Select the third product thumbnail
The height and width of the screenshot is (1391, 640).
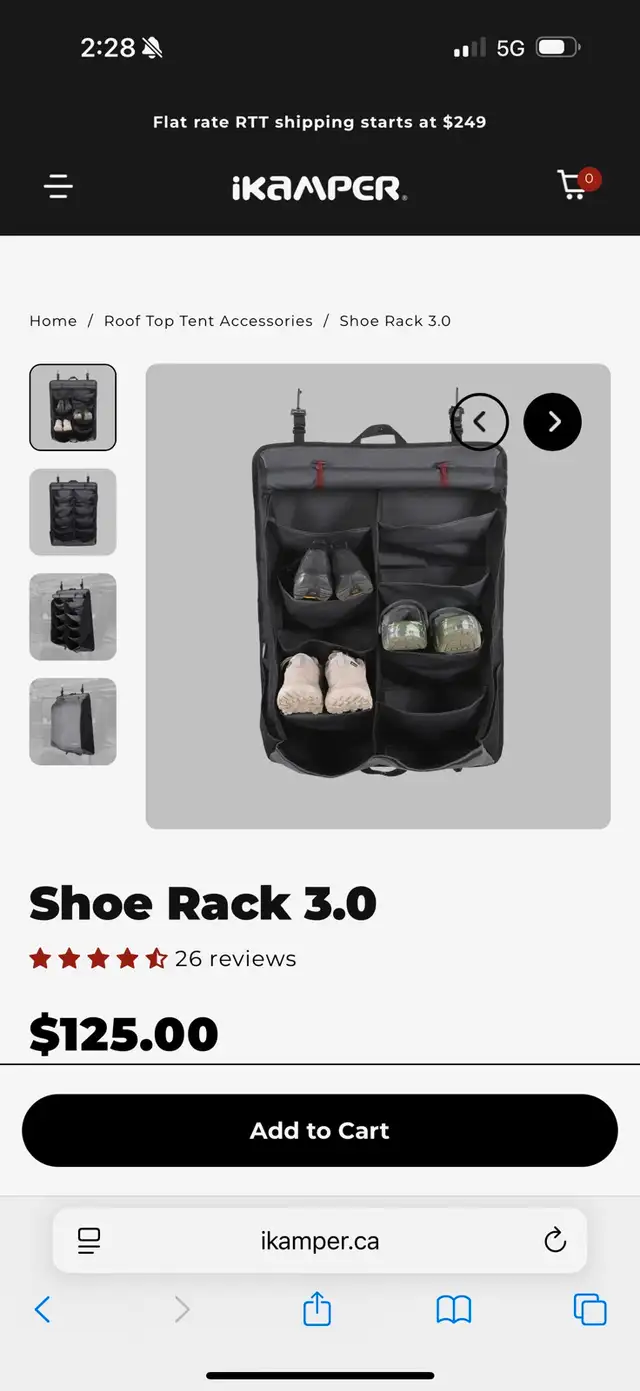[73, 617]
